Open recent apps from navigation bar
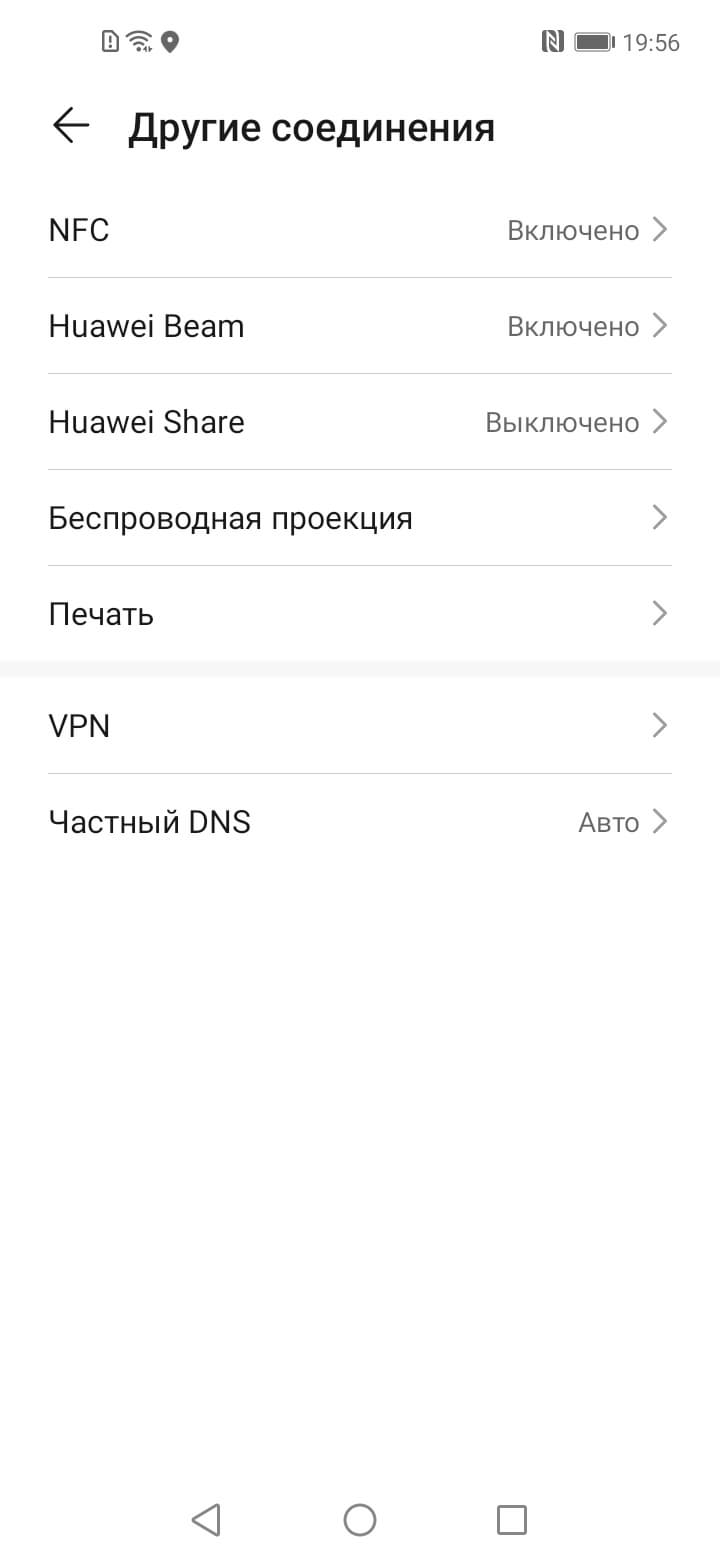The height and width of the screenshot is (1560, 720). pyautogui.click(x=512, y=1520)
